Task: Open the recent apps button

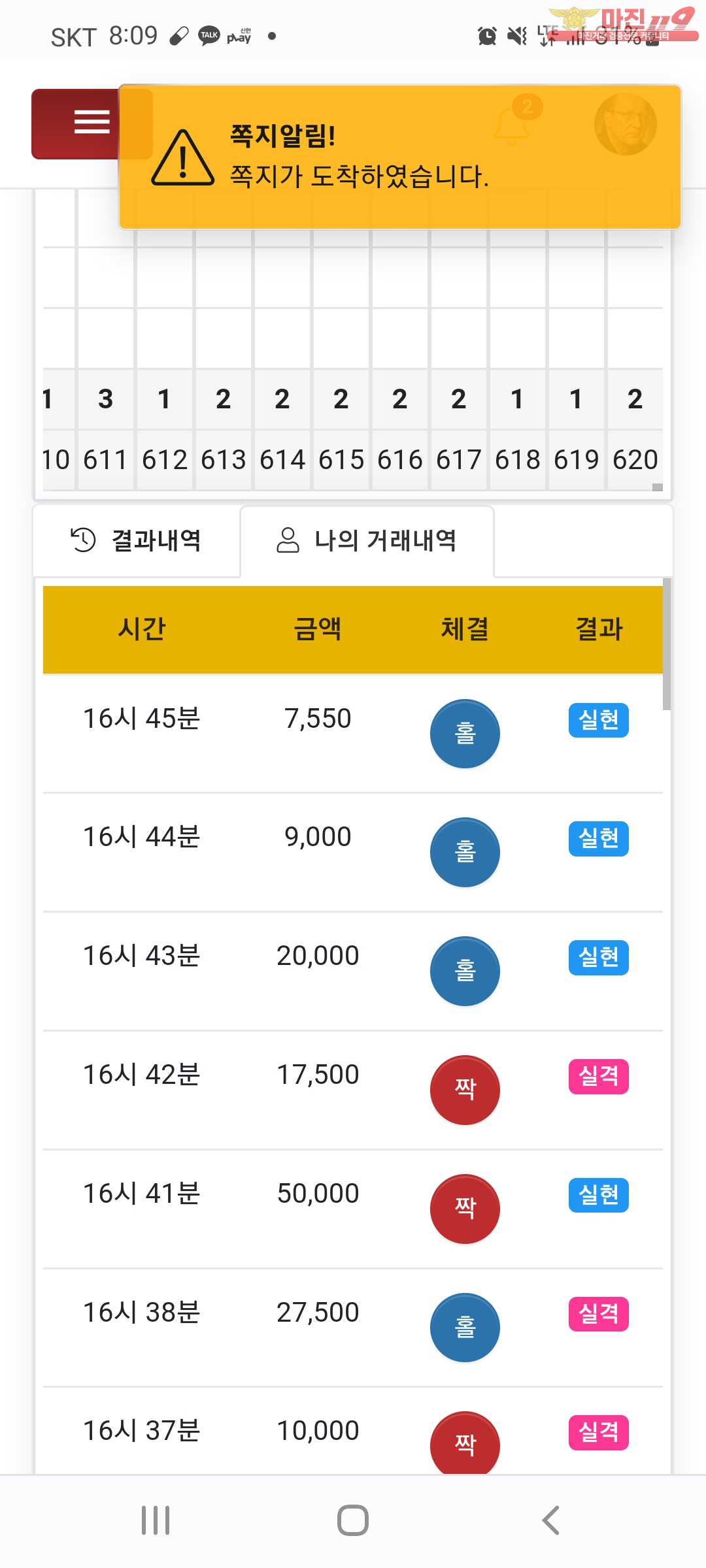Action: 156,1520
